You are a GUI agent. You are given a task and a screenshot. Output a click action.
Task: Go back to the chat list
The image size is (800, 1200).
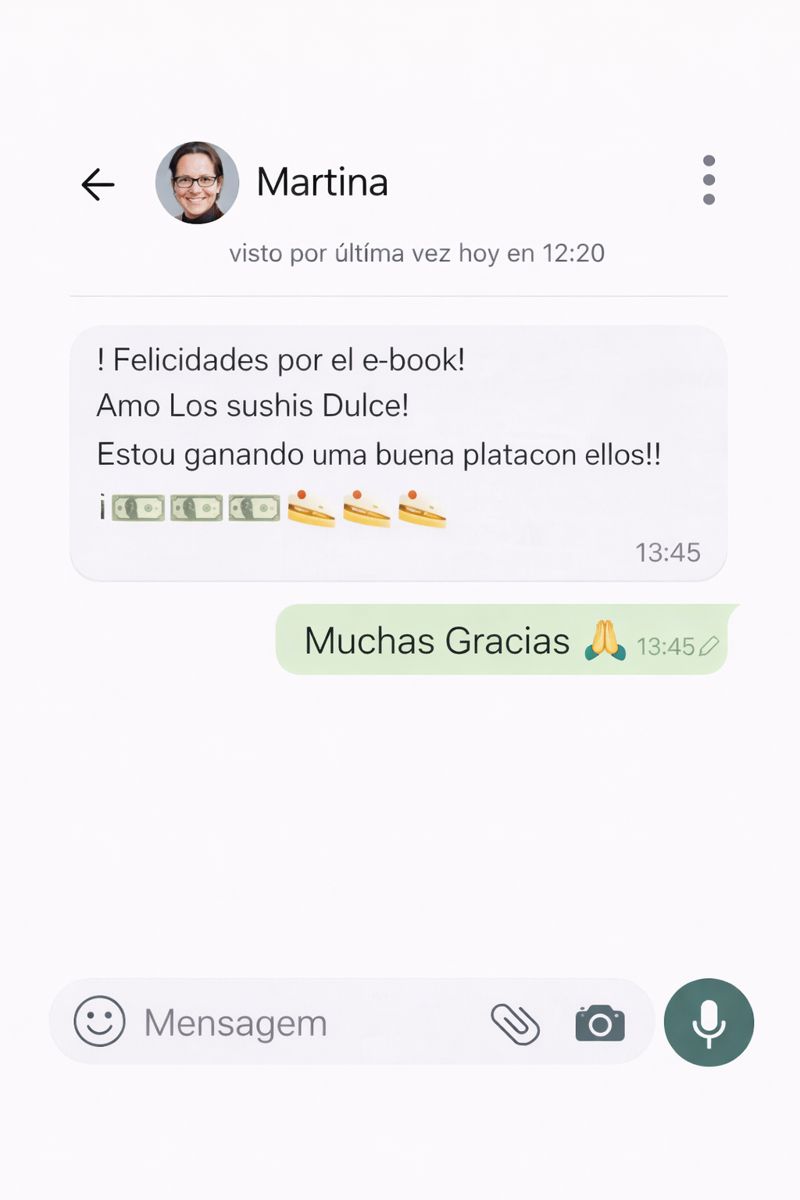[x=98, y=184]
